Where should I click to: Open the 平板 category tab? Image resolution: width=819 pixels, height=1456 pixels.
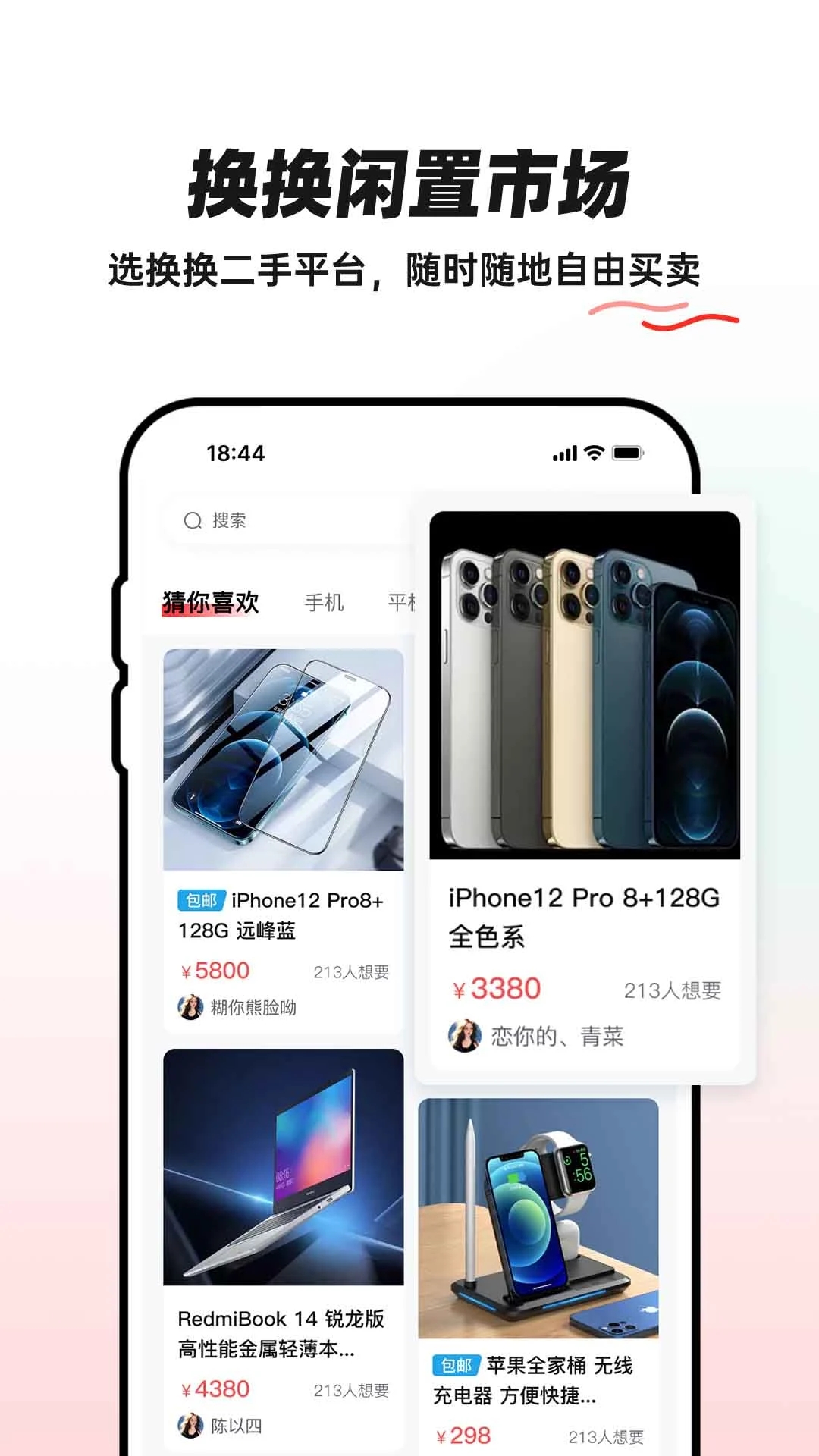[400, 601]
